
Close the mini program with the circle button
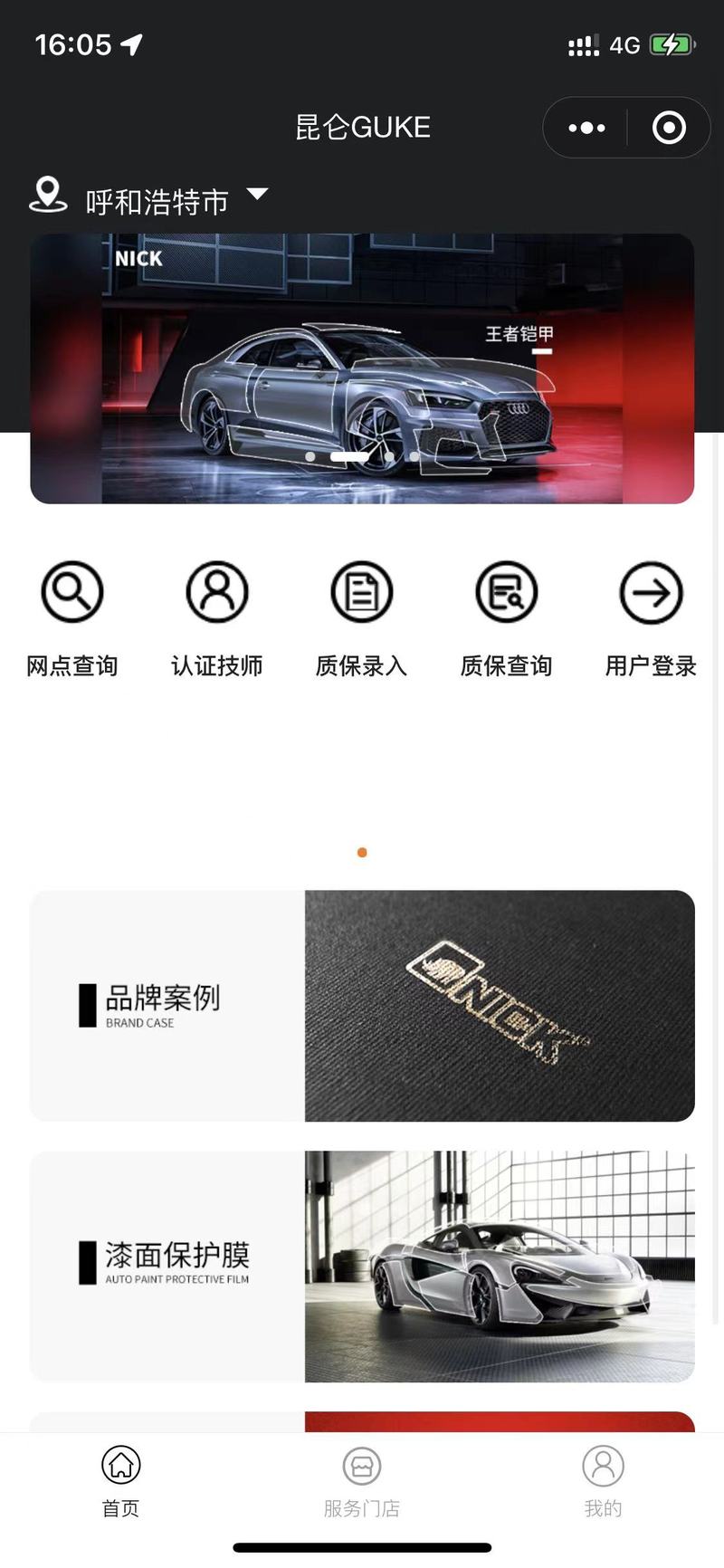[669, 128]
